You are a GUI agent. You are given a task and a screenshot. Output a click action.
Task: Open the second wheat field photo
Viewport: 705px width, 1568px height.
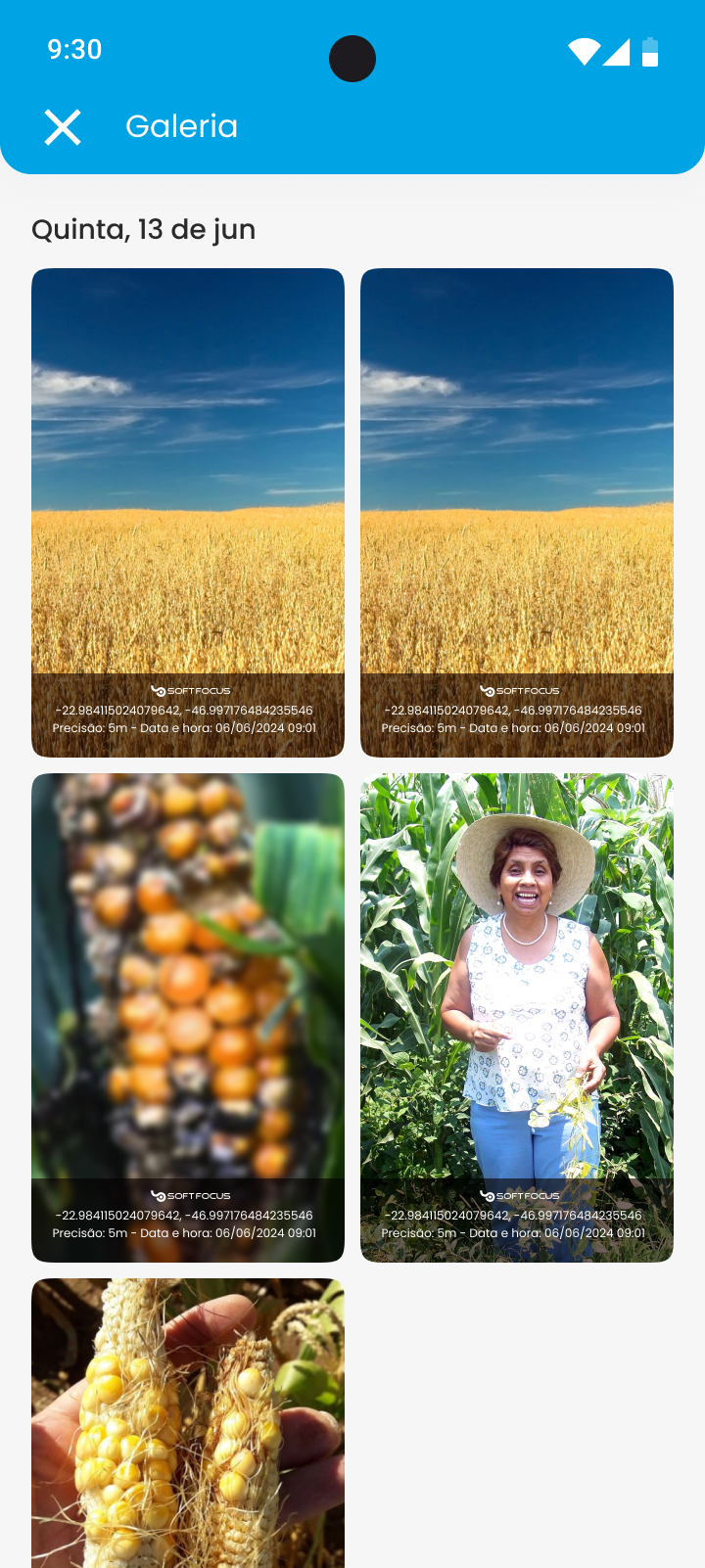[517, 513]
